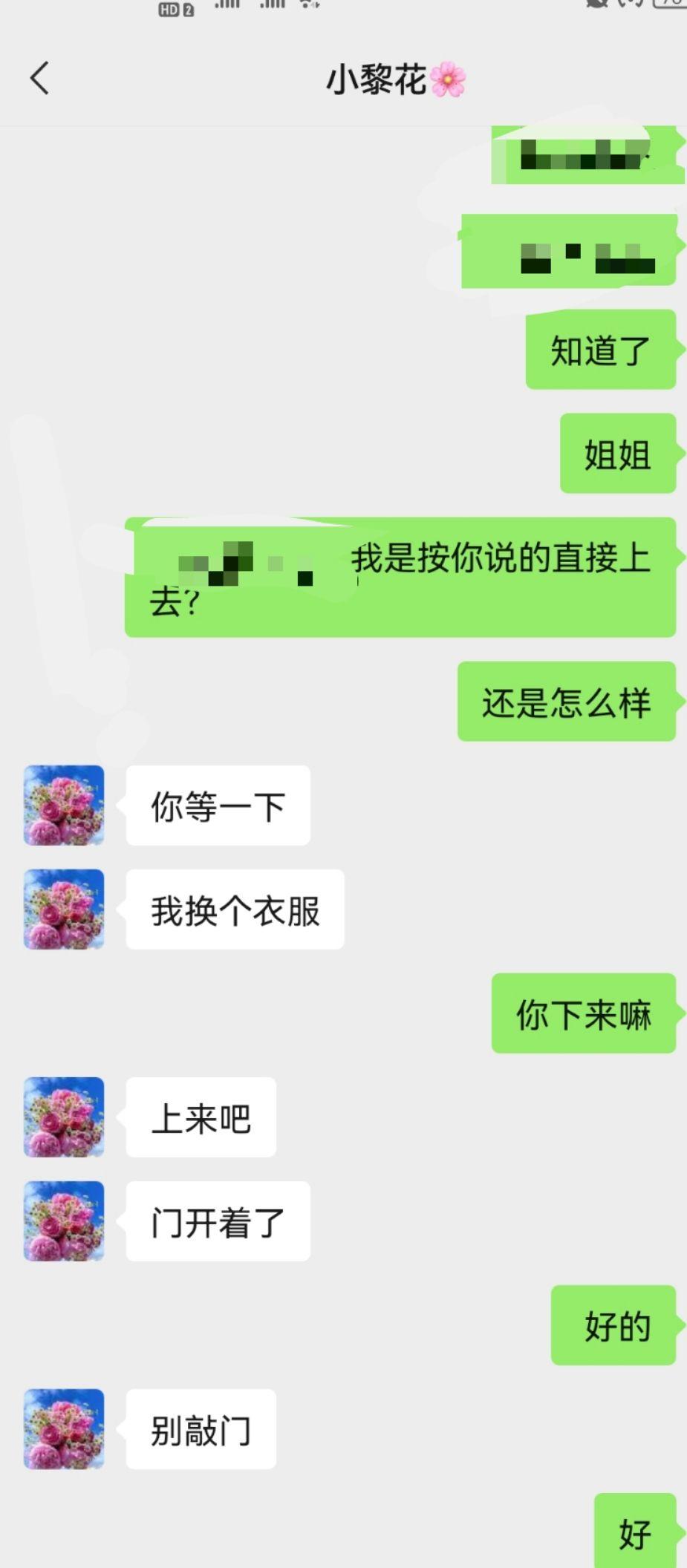Tap the avatar beside 上来吧
The height and width of the screenshot is (1568, 687).
point(63,1117)
